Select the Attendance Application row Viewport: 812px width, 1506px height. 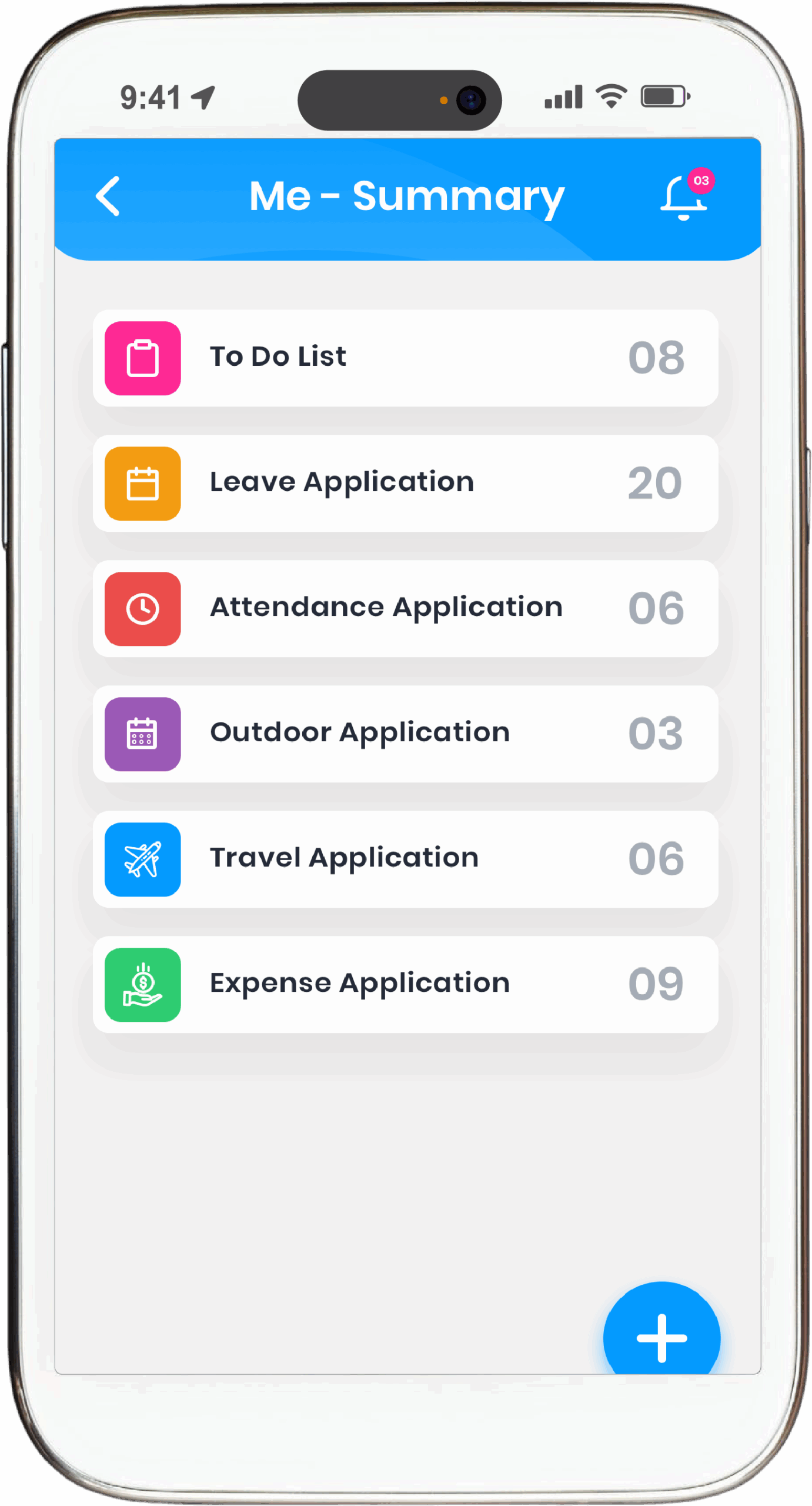[405, 608]
